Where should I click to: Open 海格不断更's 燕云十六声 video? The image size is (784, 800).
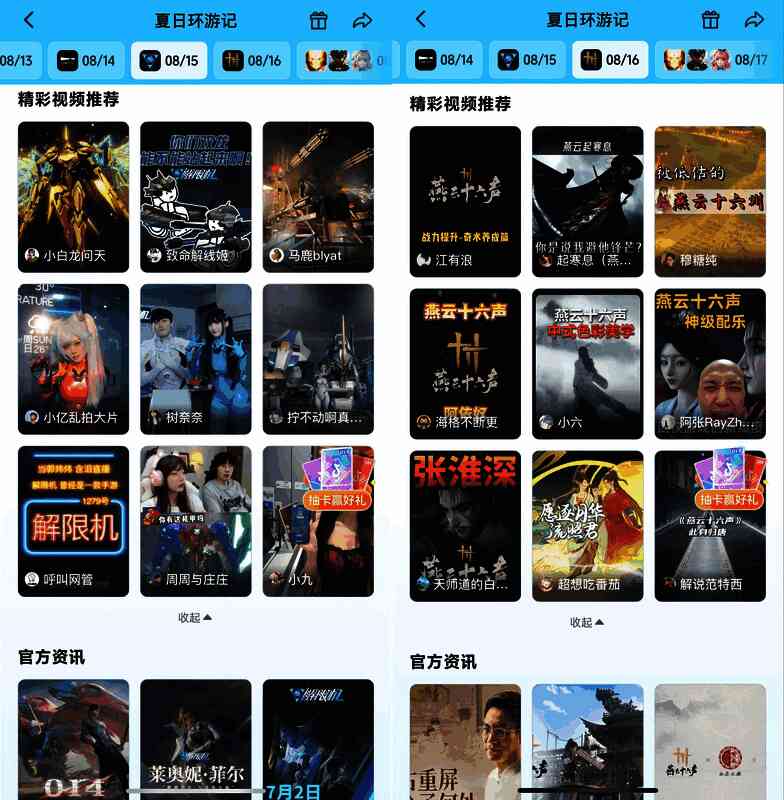(x=466, y=360)
